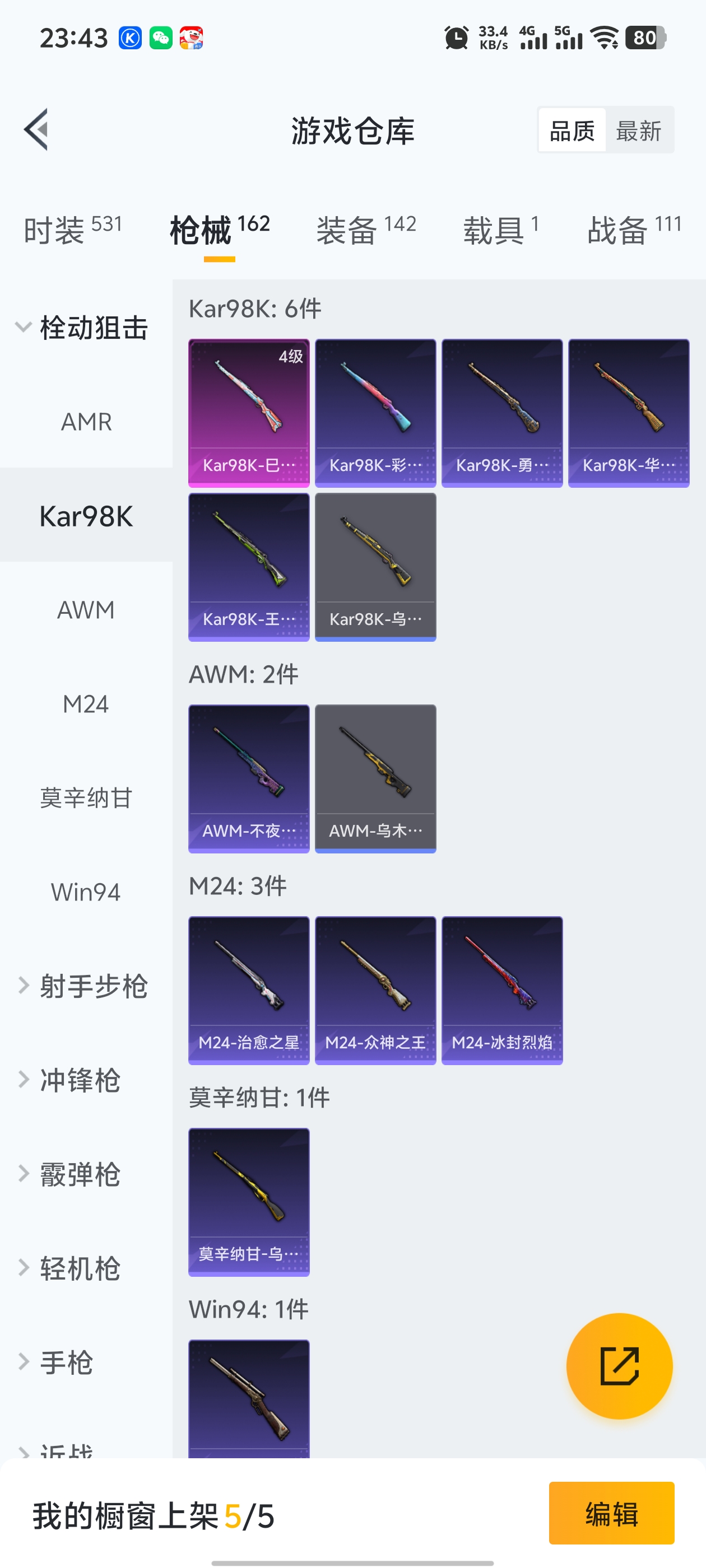Viewport: 706px width, 1568px height.
Task: Switch to the 装备 tab
Action: [366, 230]
